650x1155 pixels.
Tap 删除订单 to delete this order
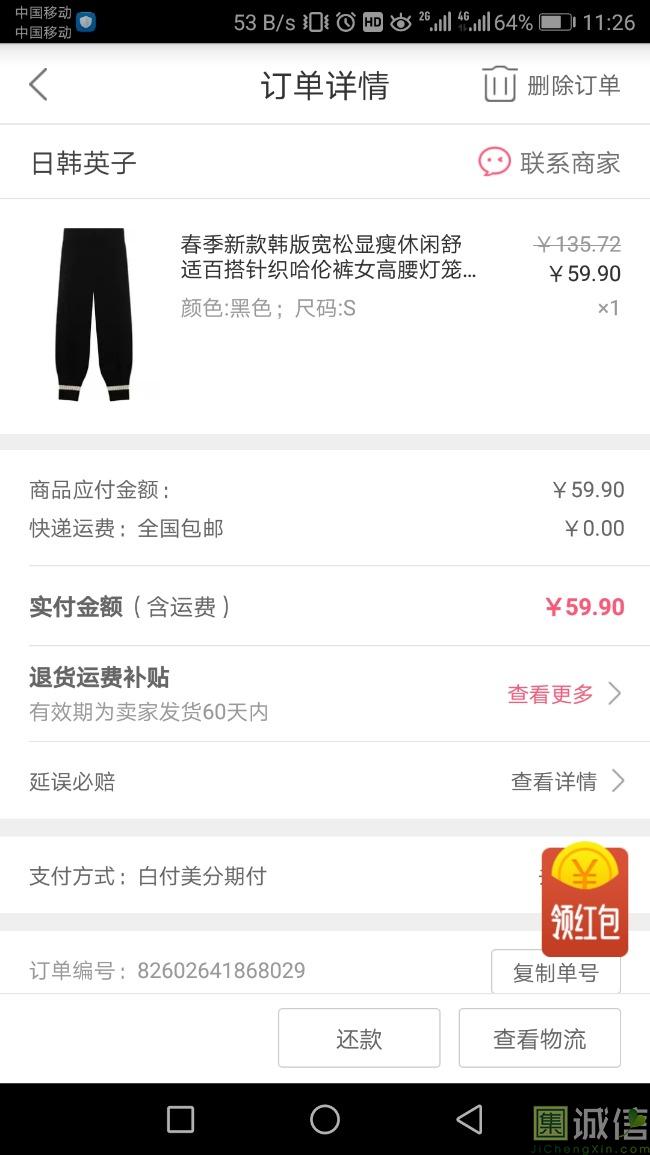[x=551, y=85]
